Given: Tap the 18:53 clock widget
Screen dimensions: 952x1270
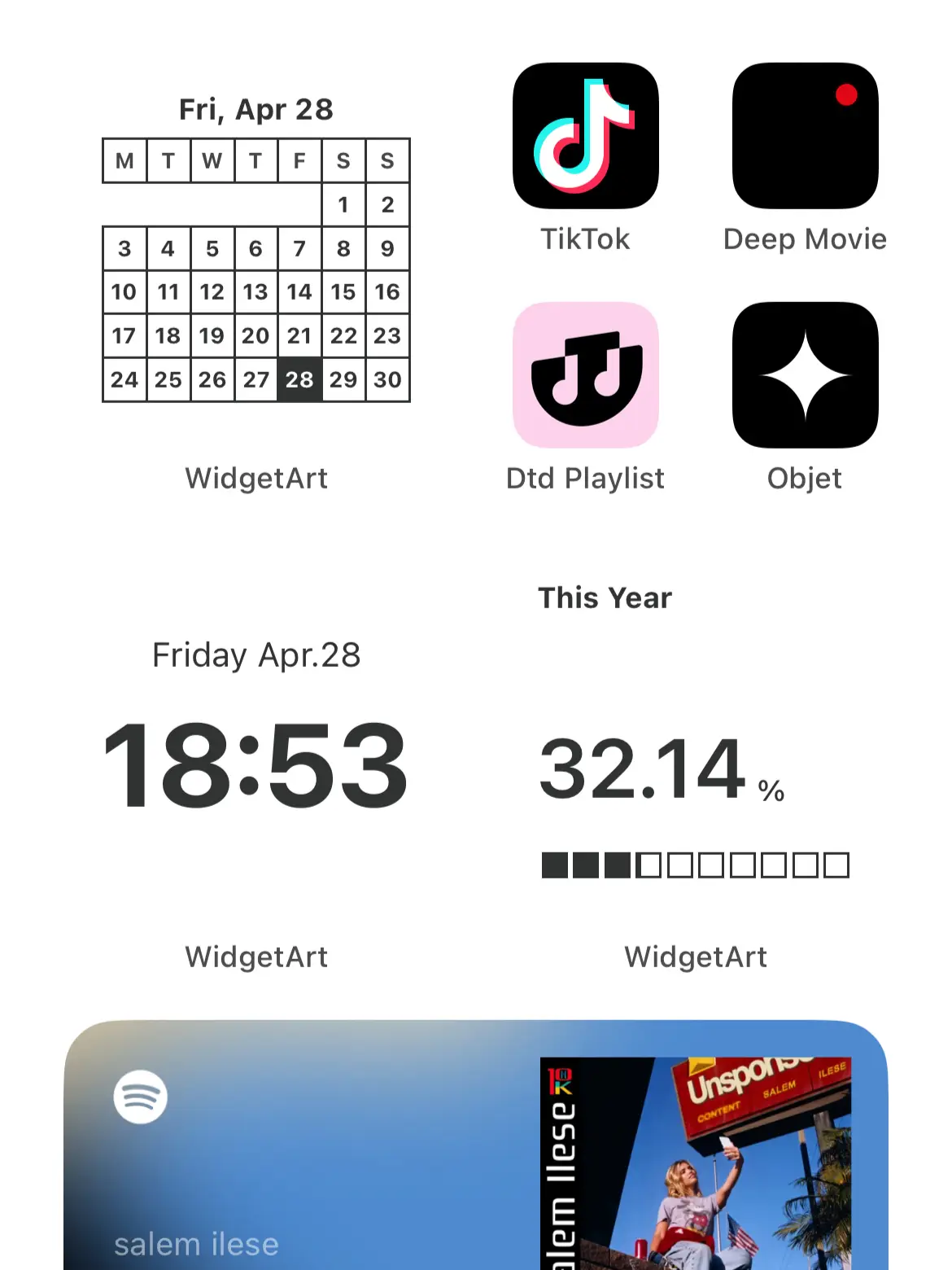Looking at the screenshot, I should tap(256, 764).
